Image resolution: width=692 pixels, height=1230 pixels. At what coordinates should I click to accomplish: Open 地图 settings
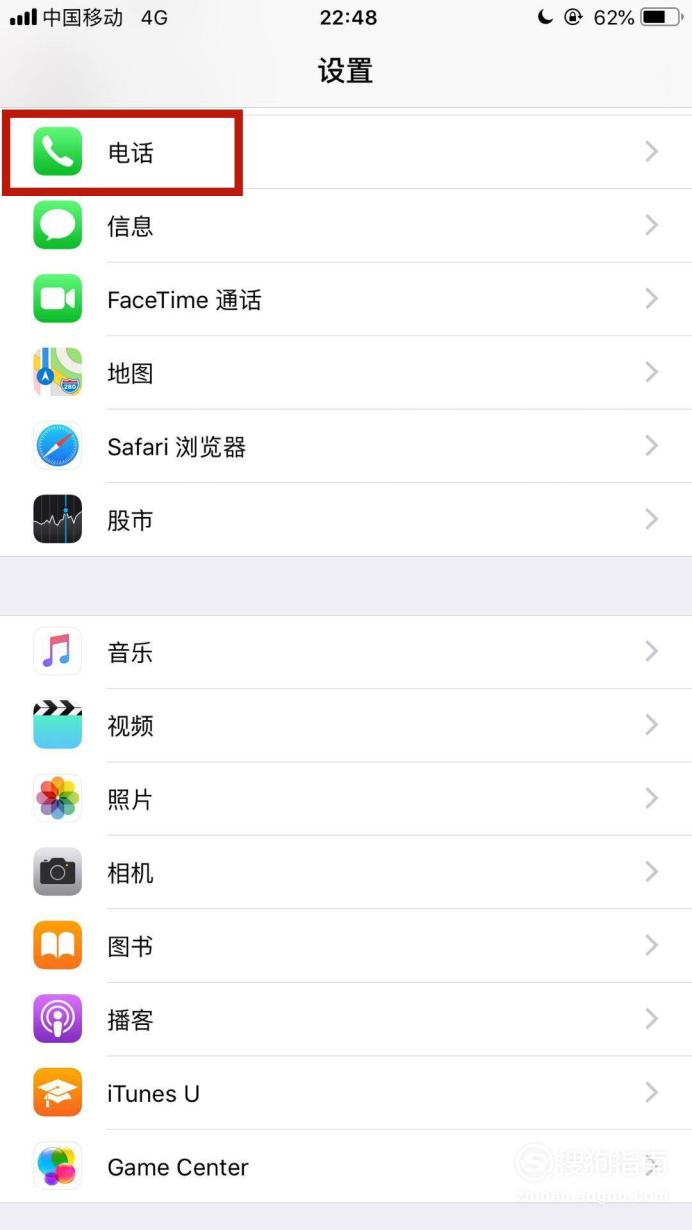tap(346, 373)
